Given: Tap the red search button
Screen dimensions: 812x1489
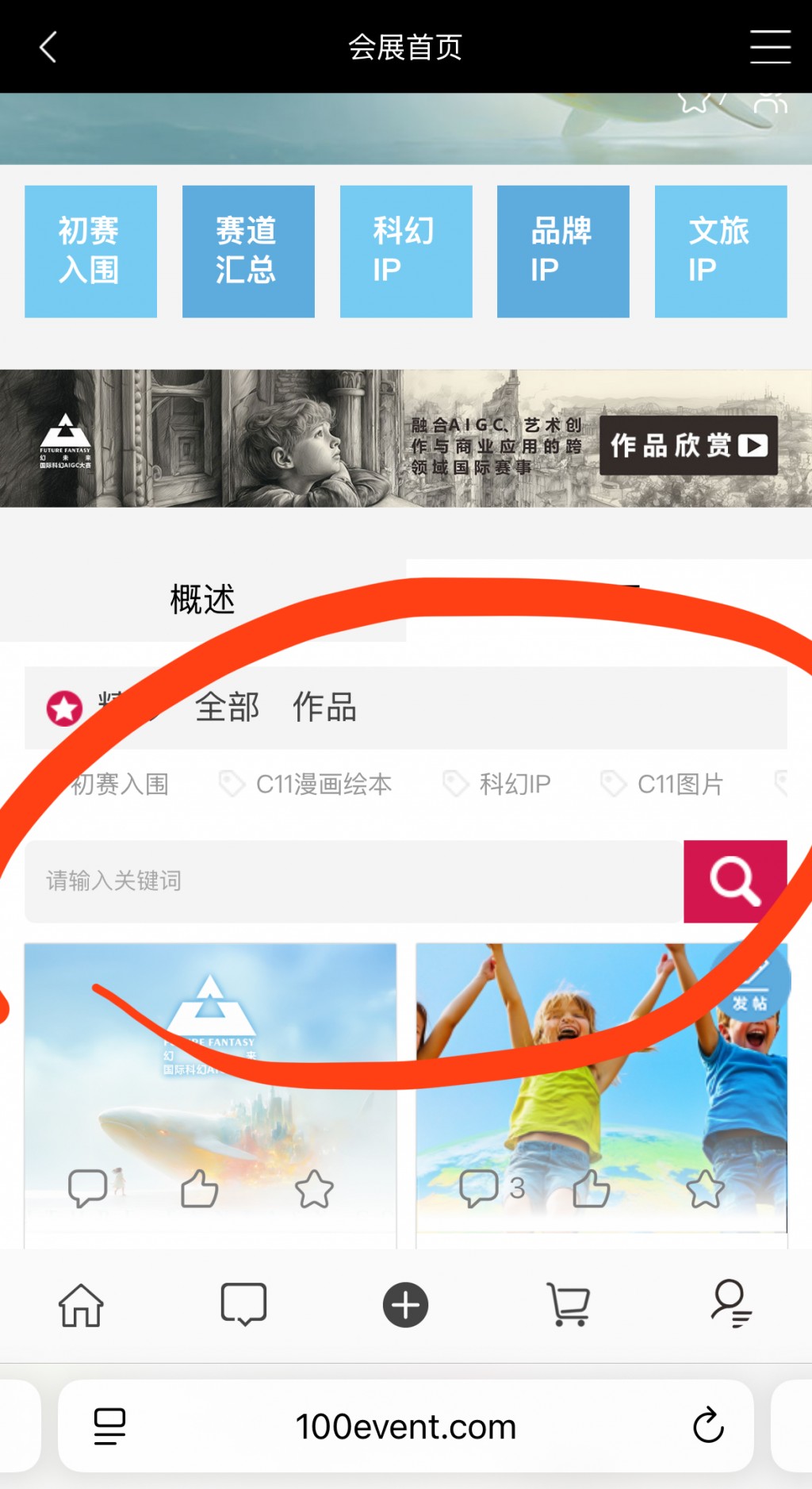Looking at the screenshot, I should pos(734,881).
